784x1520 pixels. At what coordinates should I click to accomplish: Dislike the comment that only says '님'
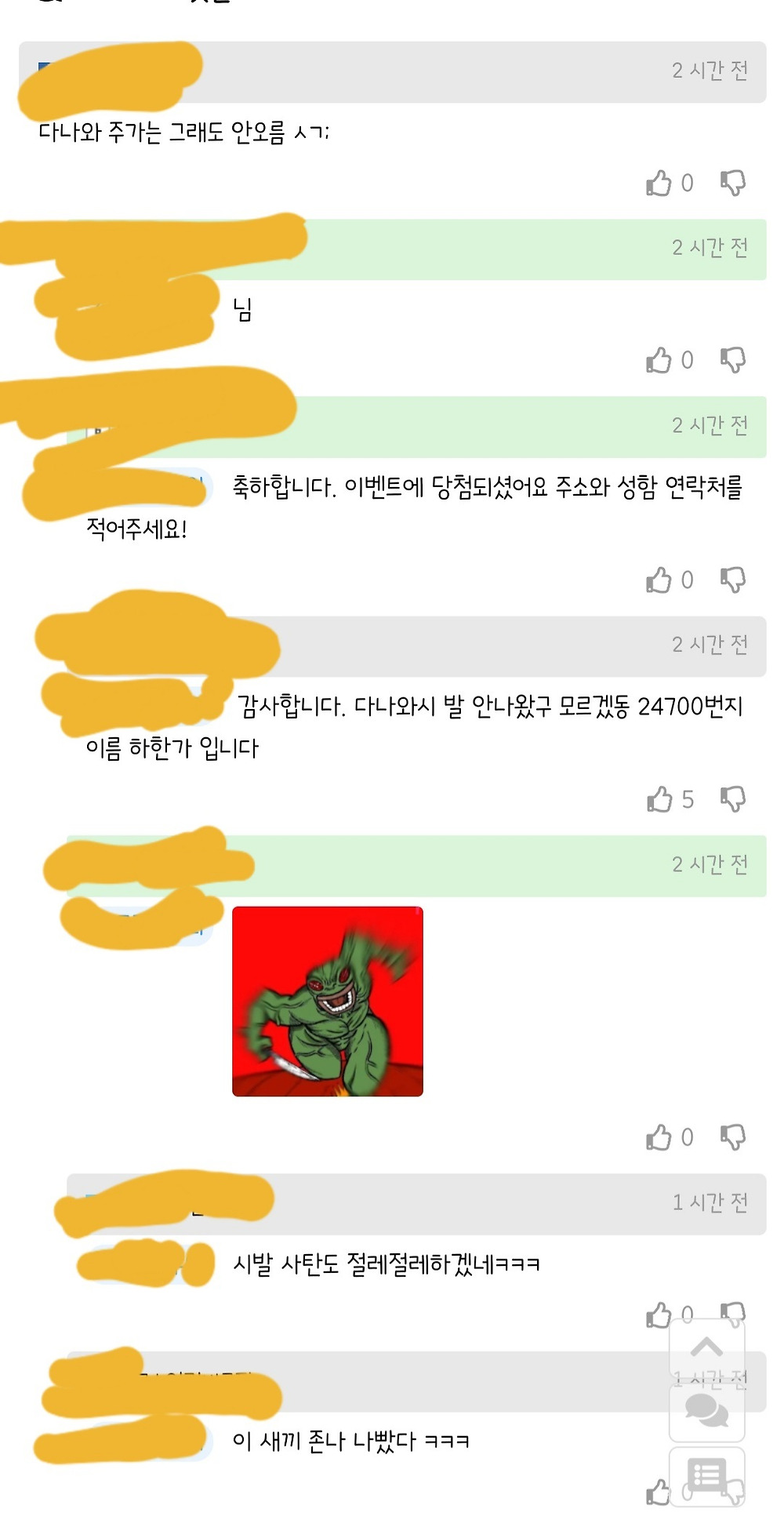click(732, 360)
